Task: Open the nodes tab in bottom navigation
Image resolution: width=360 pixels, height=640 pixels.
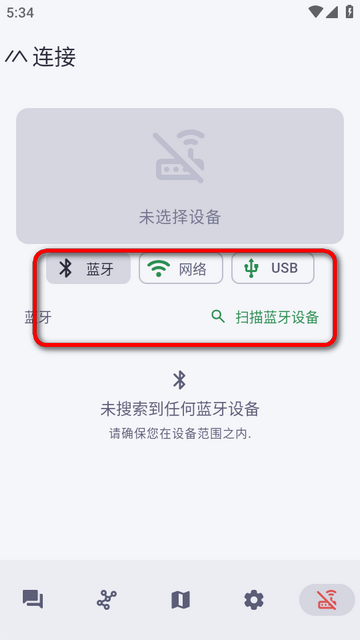Action: (107, 600)
